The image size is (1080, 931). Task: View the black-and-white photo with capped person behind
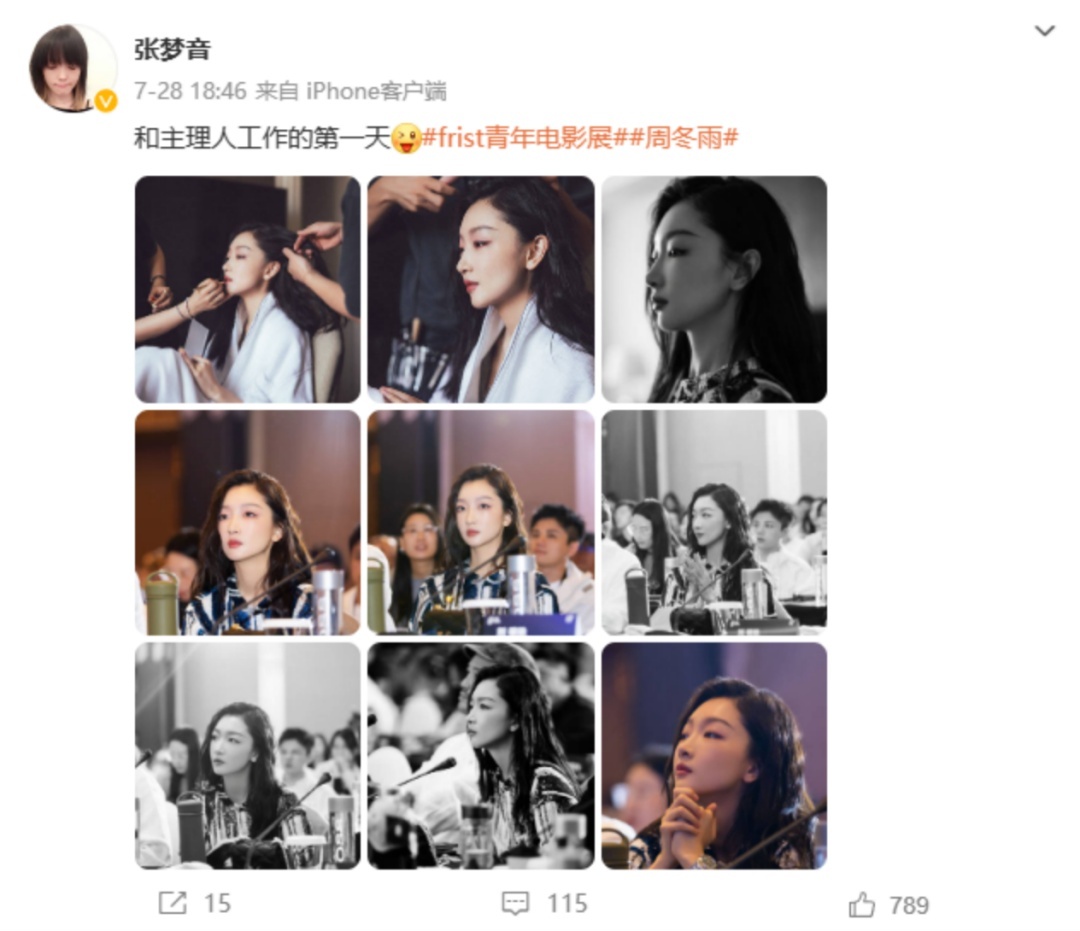point(481,755)
